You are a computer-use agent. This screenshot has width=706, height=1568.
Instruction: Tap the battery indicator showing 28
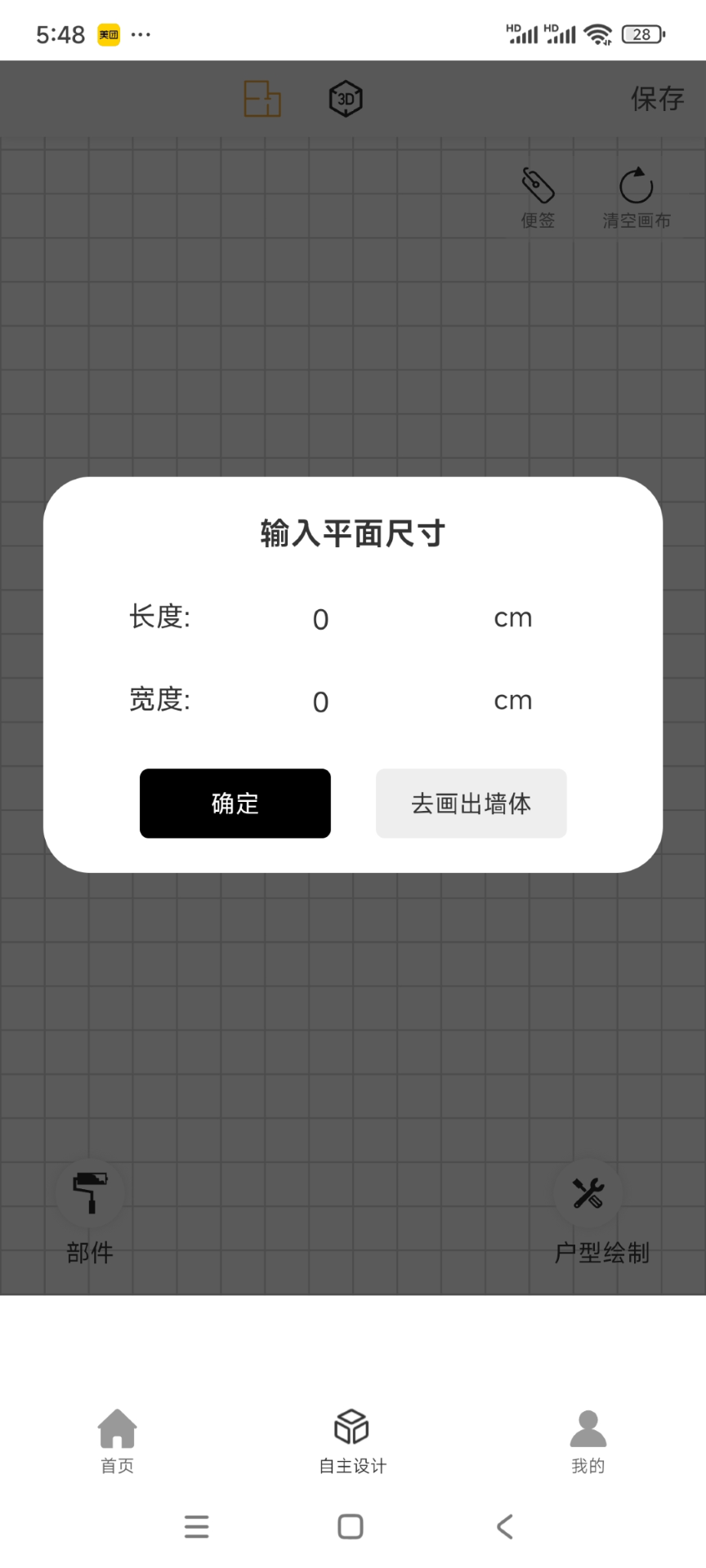pyautogui.click(x=642, y=34)
